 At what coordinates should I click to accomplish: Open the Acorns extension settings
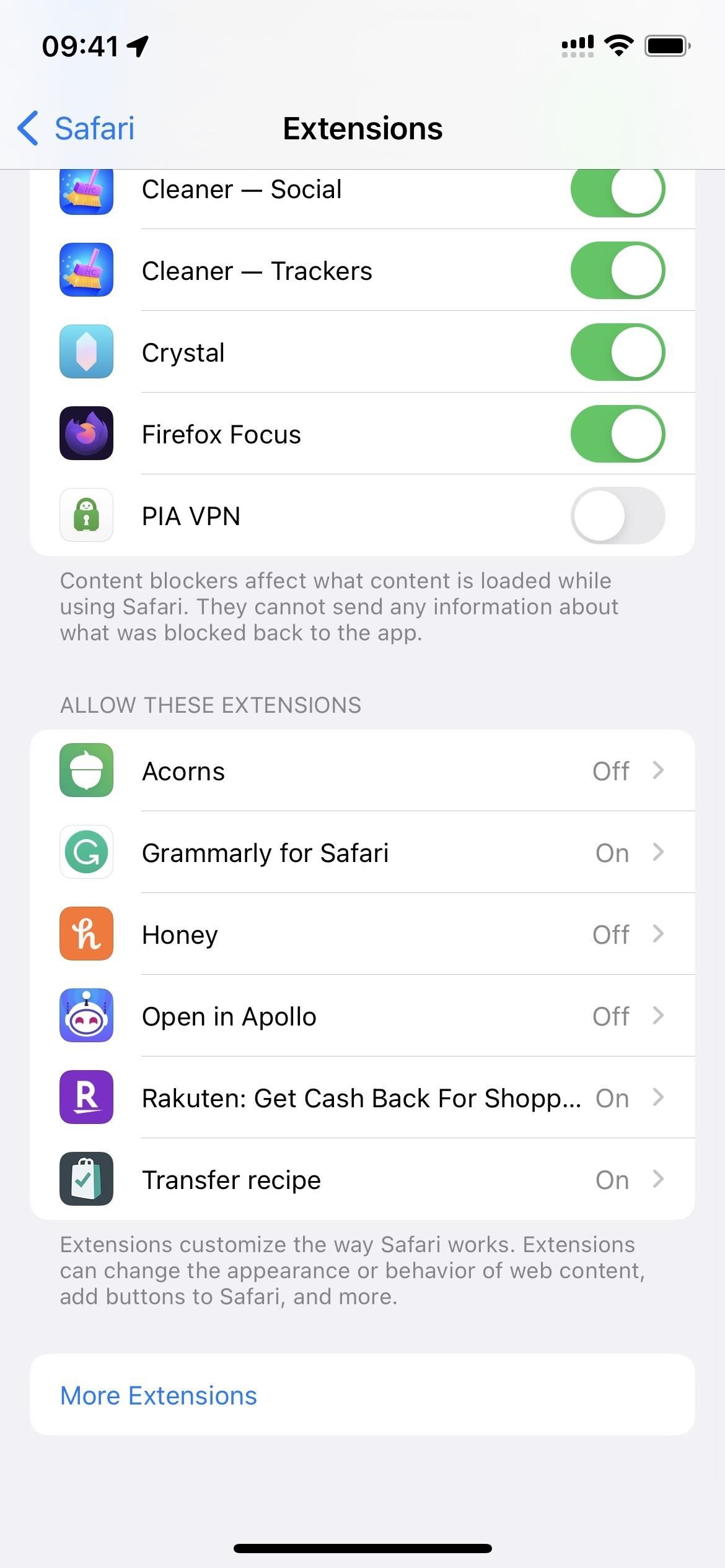point(362,771)
